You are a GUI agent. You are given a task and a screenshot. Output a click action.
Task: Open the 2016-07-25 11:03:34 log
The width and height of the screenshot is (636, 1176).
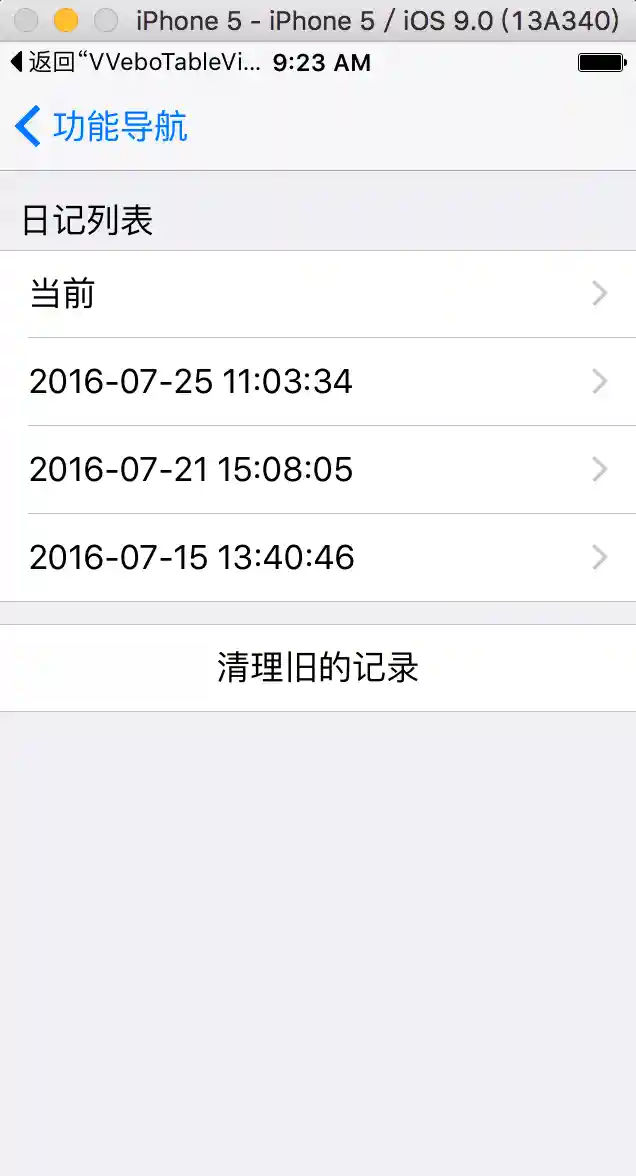point(318,382)
